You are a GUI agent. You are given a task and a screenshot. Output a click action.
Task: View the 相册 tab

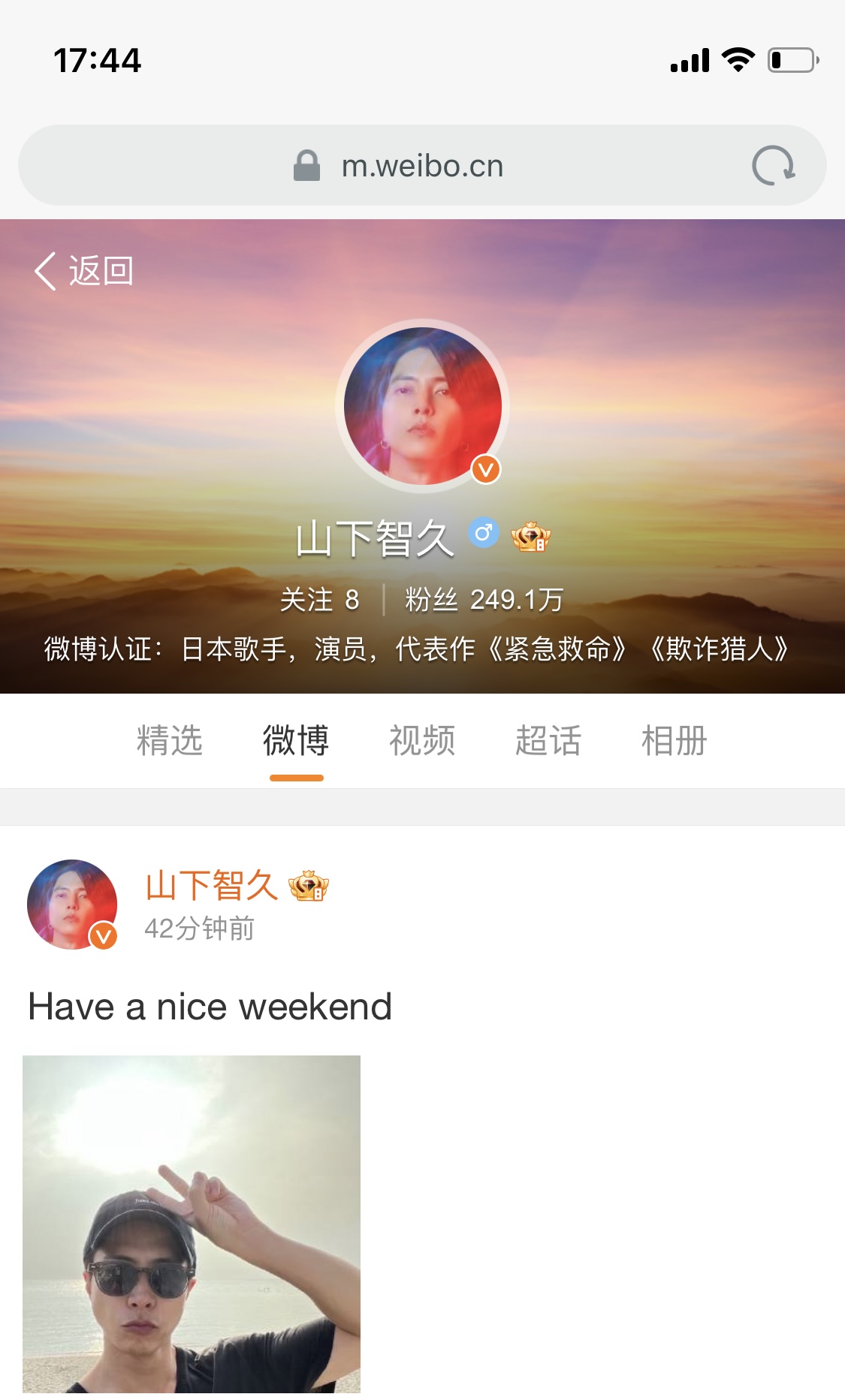674,740
